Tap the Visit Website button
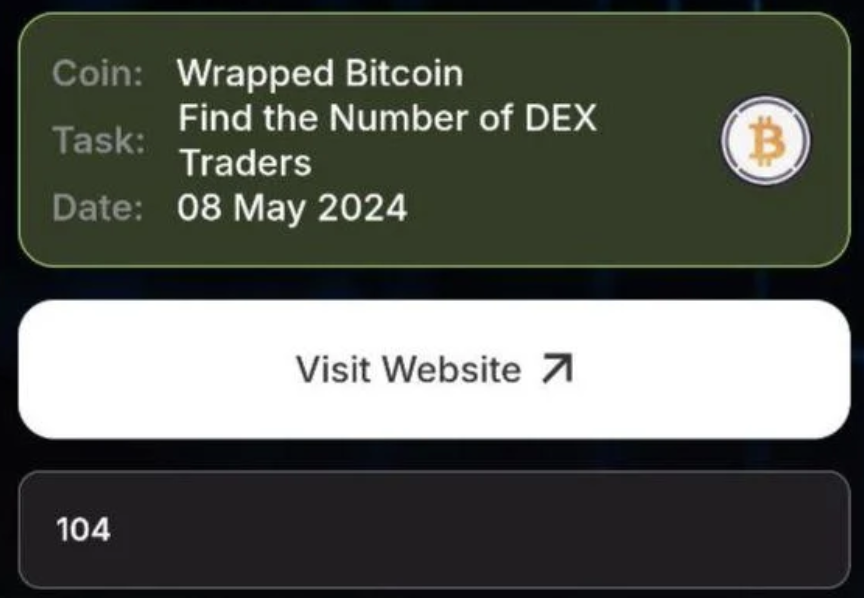This screenshot has width=864, height=598. click(x=434, y=369)
